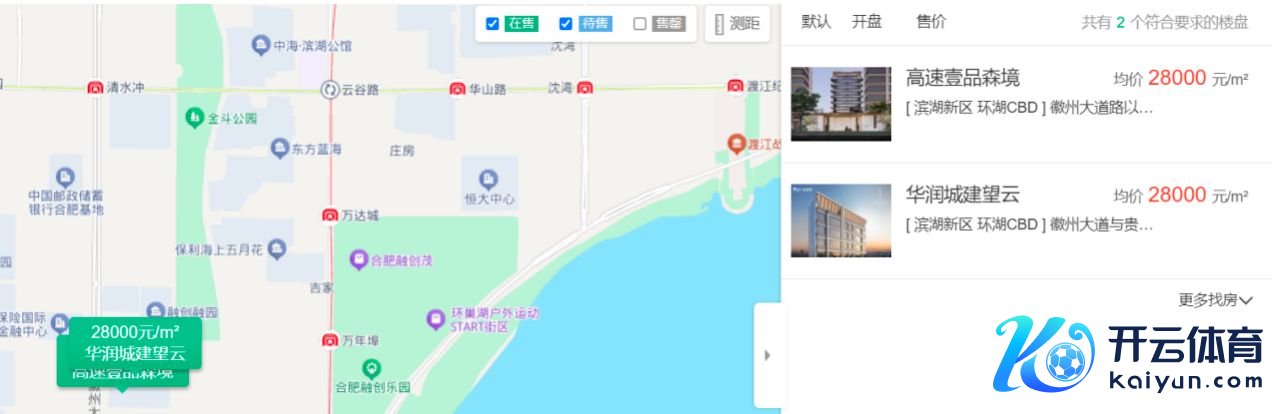Viewport: 1278px width, 414px height.
Task: Uncheck the 待售 filter checkbox
Action: point(565,24)
